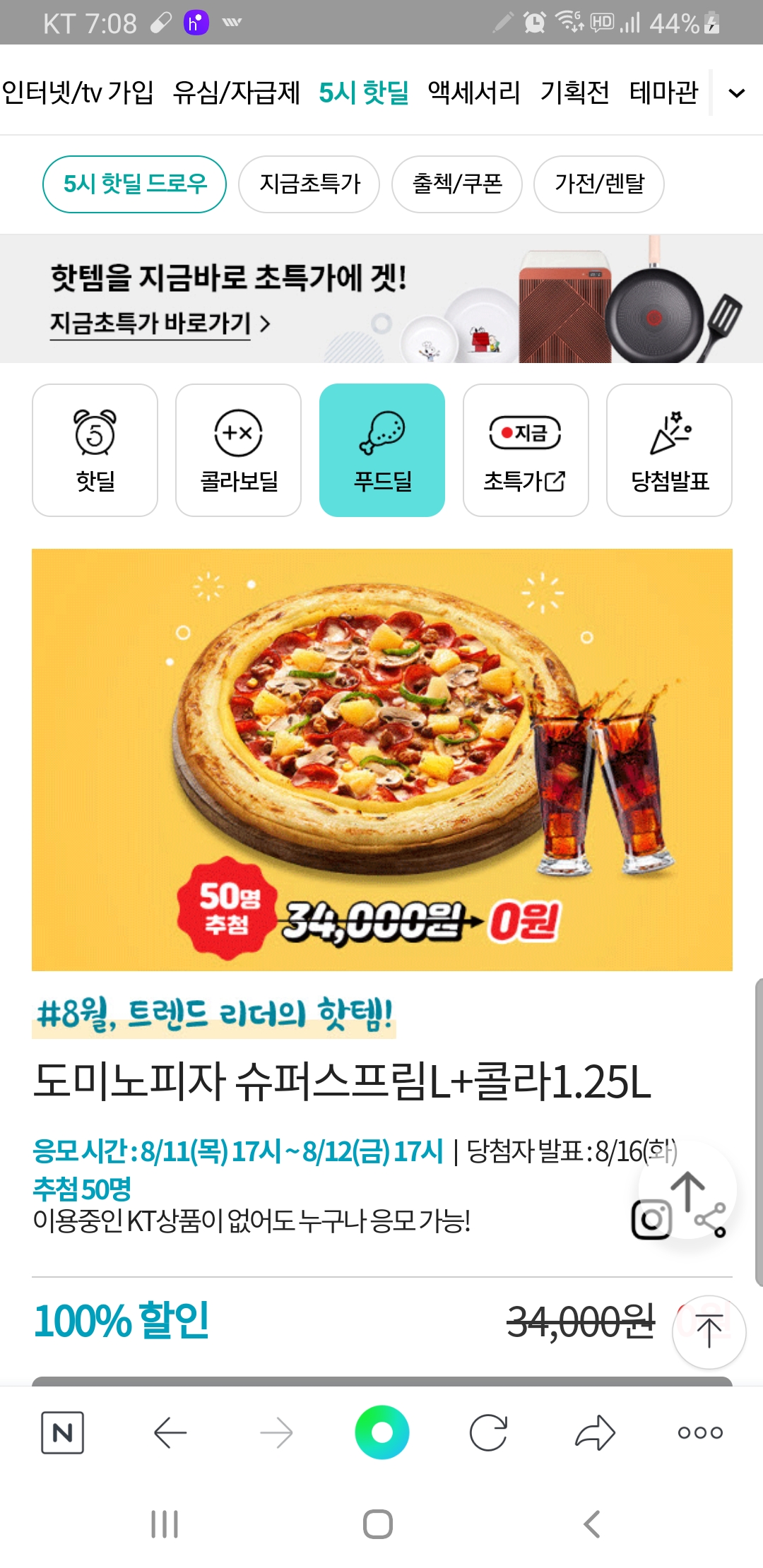
Task: Tap the share floating button
Action: [x=687, y=1190]
